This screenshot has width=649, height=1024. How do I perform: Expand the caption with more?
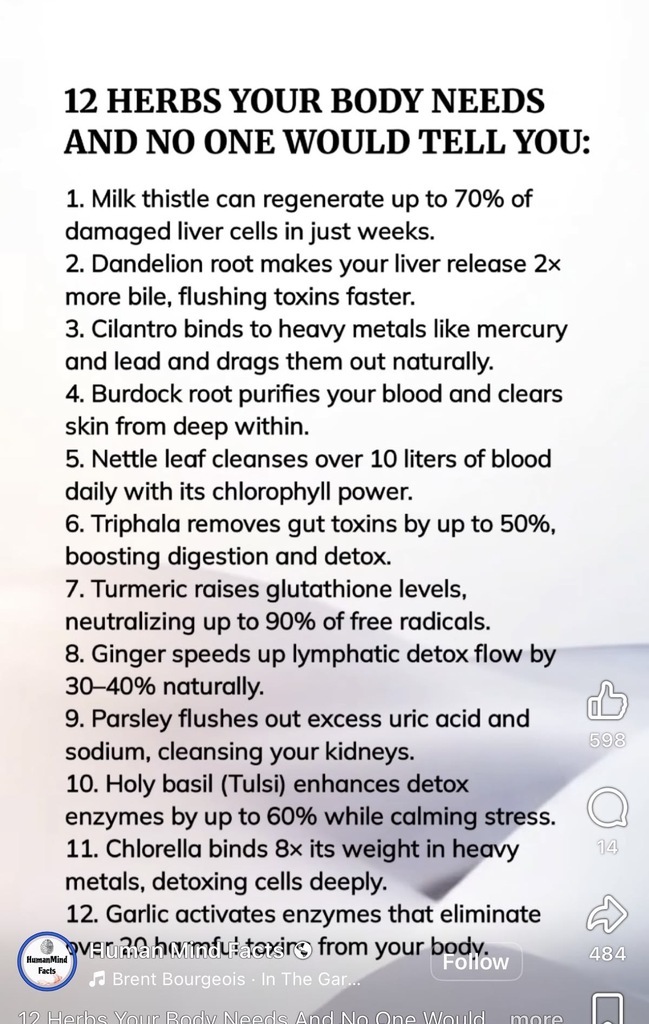point(536,1017)
